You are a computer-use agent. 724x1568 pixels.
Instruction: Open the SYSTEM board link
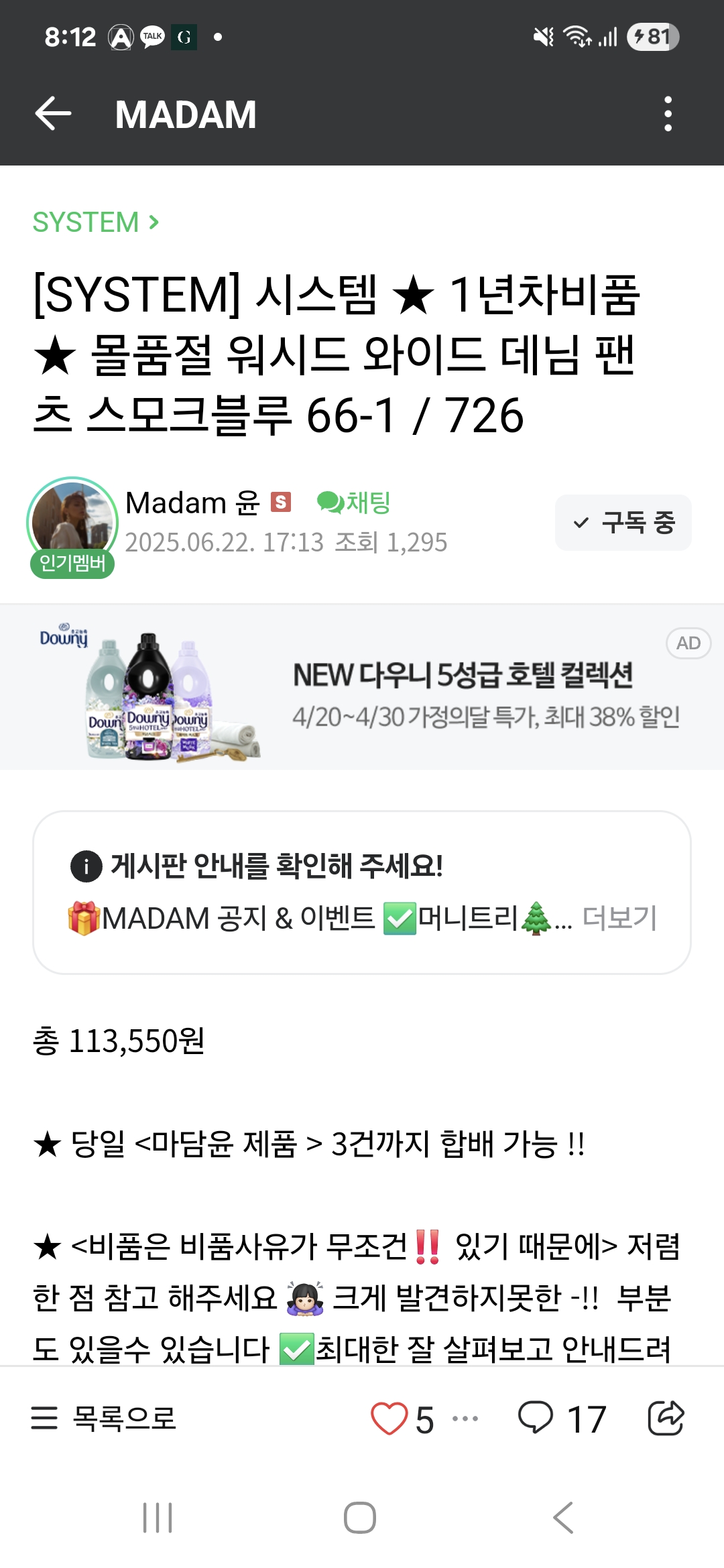point(95,222)
